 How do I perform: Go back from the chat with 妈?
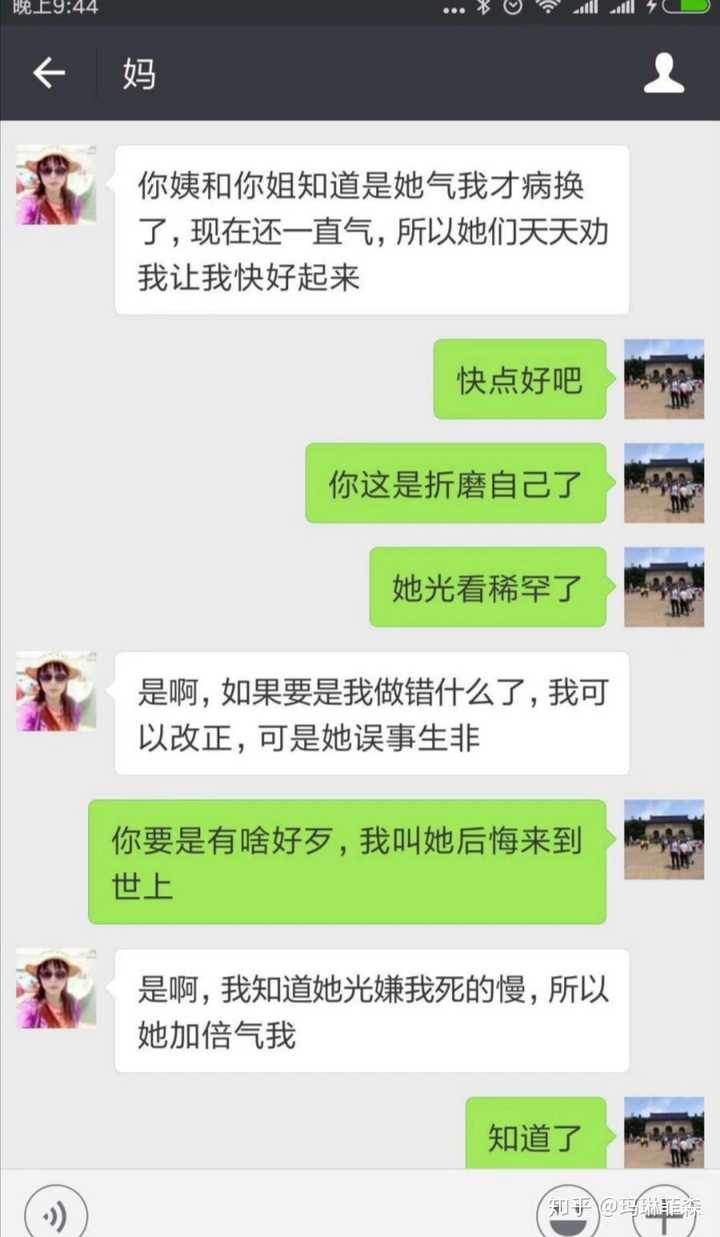pos(48,74)
